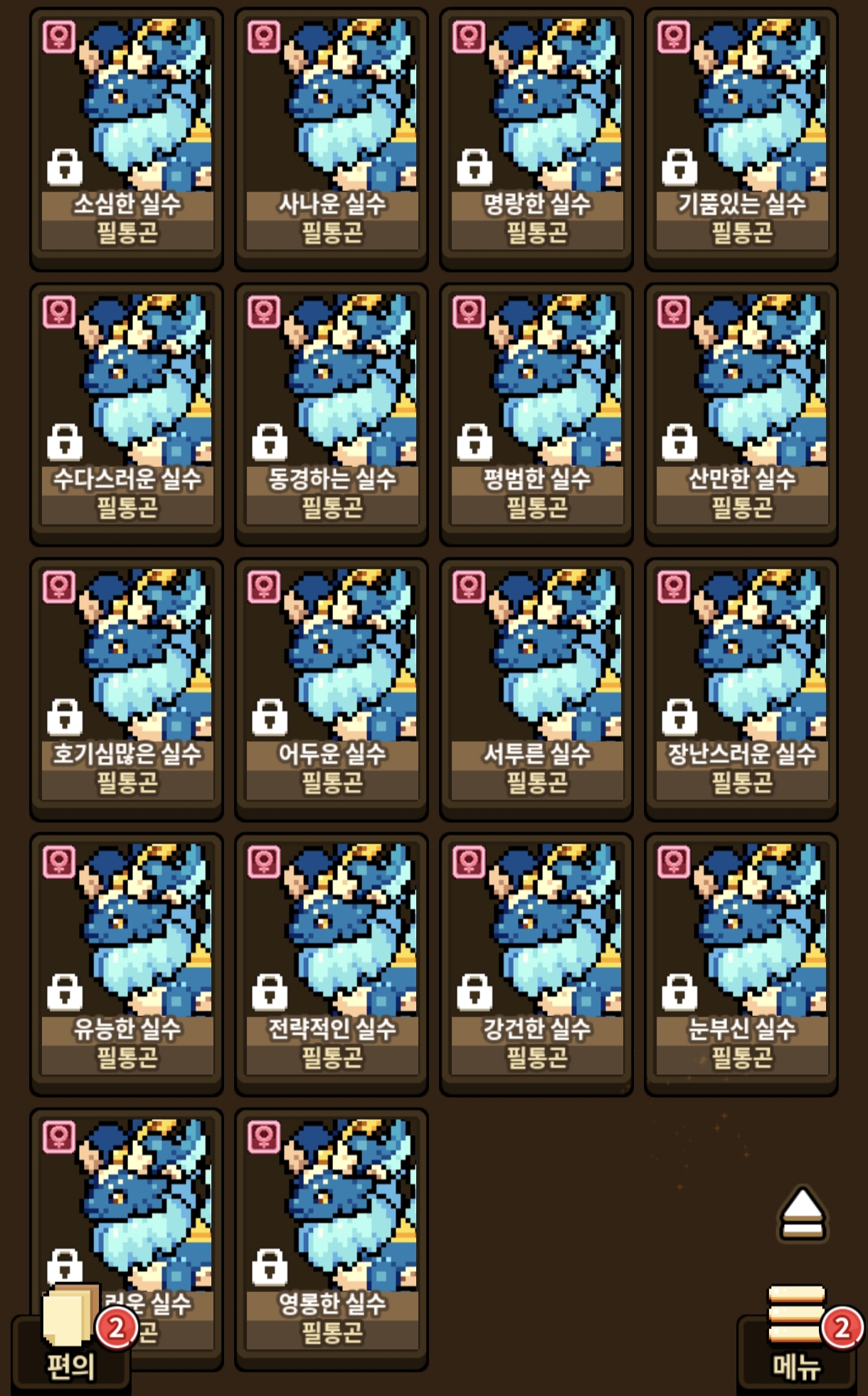Open the 메뉴 menu button
Viewport: 868px width, 1396px height.
[x=797, y=1338]
